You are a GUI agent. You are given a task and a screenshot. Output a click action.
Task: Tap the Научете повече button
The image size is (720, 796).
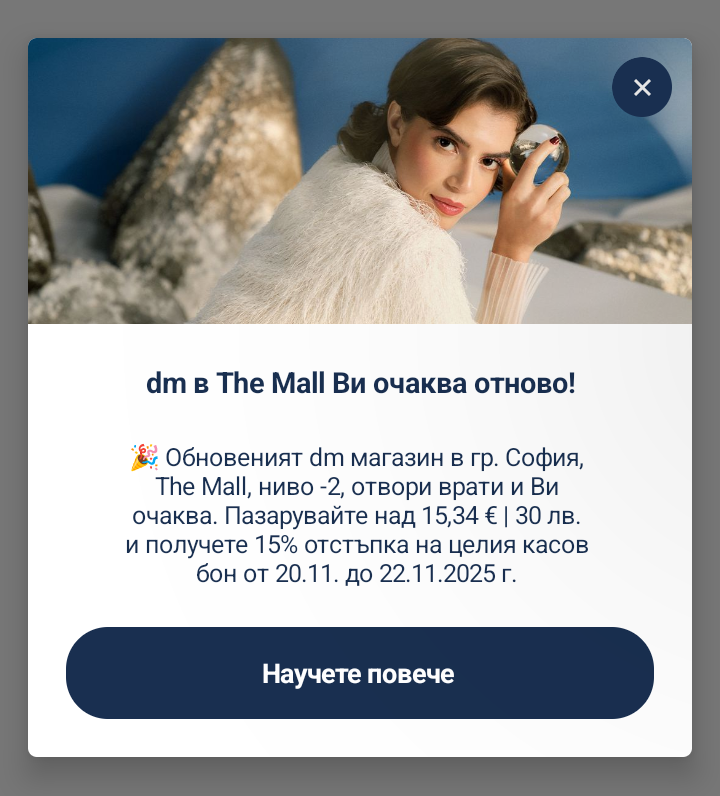(359, 673)
